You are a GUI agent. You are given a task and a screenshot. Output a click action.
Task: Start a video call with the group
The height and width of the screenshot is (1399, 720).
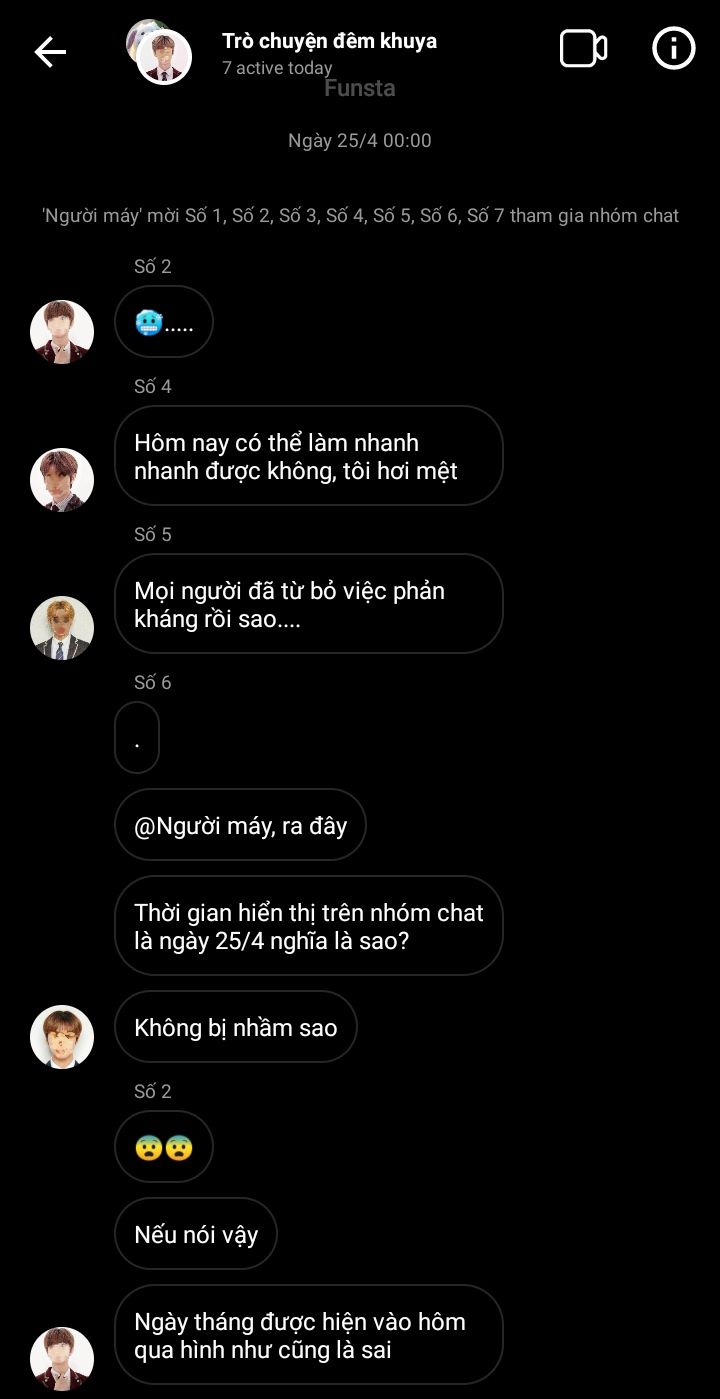pyautogui.click(x=583, y=49)
